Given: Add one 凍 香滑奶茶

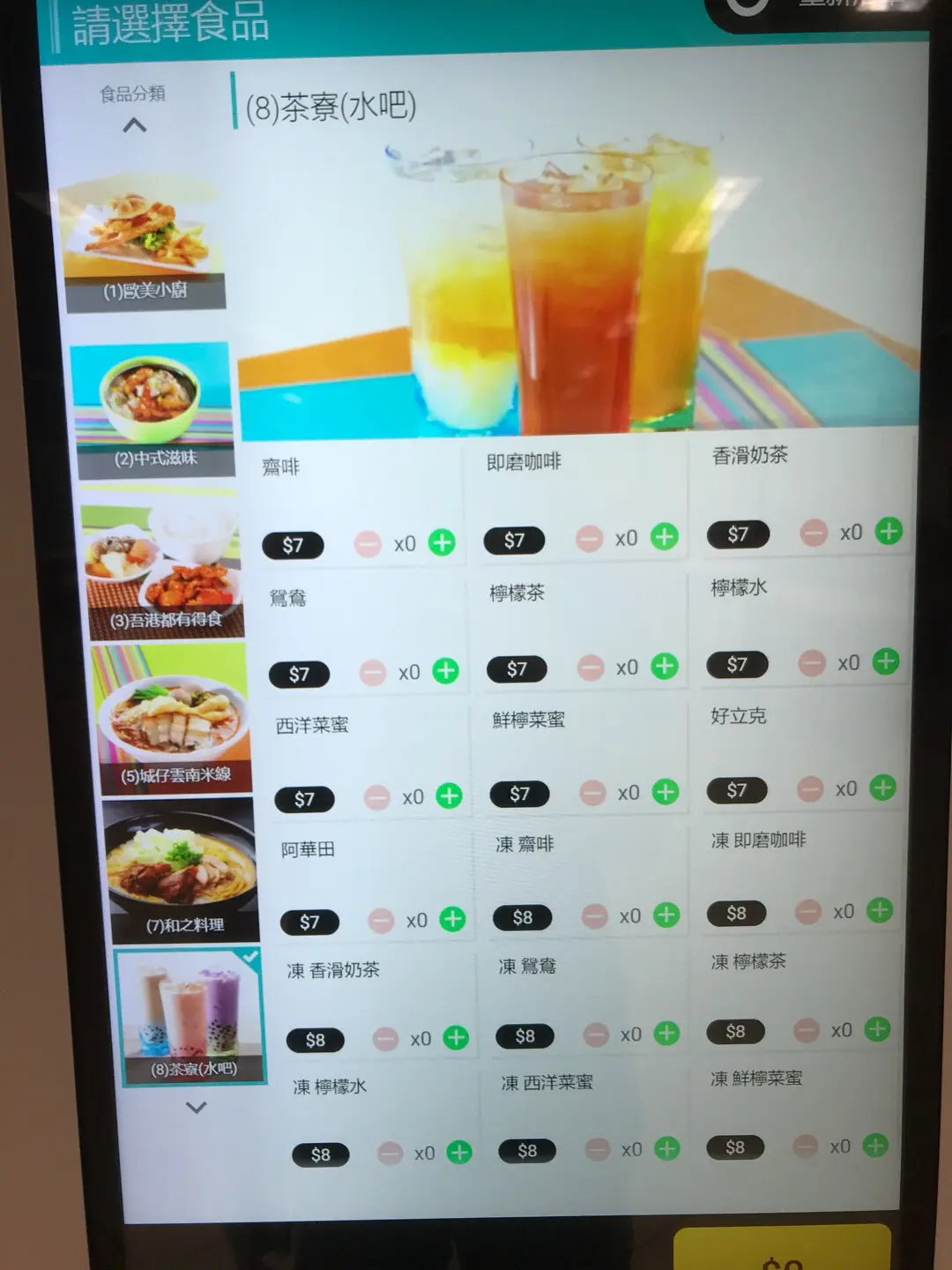Looking at the screenshot, I should point(456,1038).
